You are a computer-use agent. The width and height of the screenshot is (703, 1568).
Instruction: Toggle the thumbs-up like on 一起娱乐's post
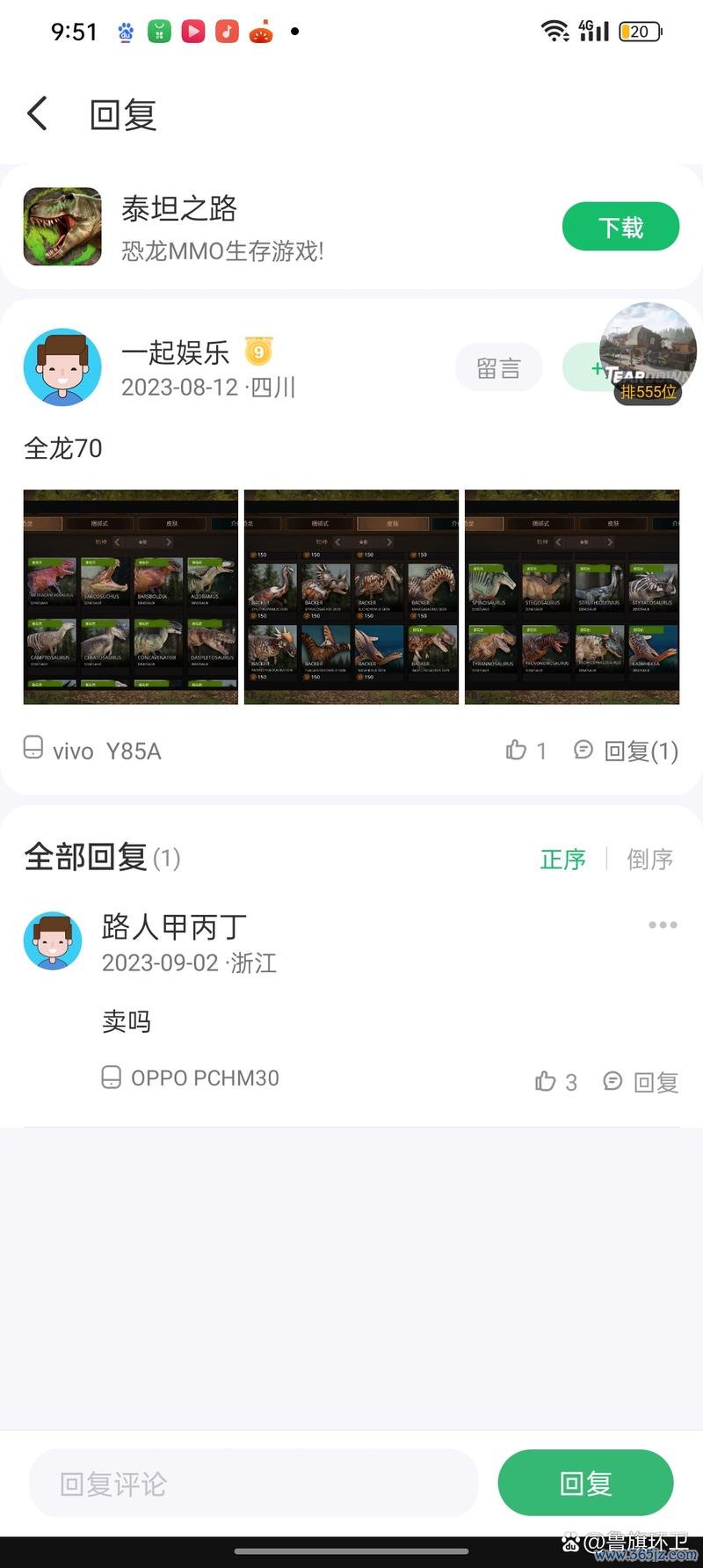pyautogui.click(x=517, y=748)
